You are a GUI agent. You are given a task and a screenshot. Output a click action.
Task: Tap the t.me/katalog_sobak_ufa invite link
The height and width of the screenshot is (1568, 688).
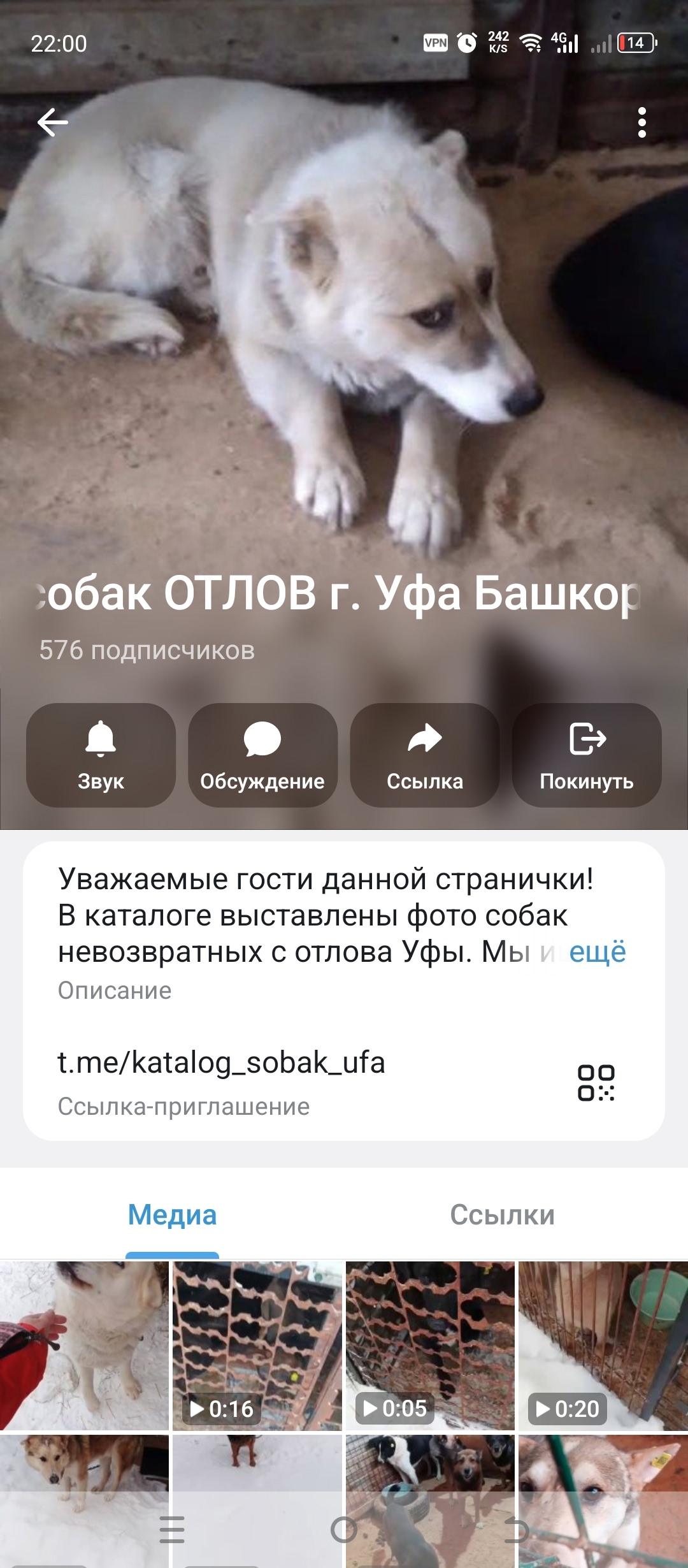tap(221, 1063)
